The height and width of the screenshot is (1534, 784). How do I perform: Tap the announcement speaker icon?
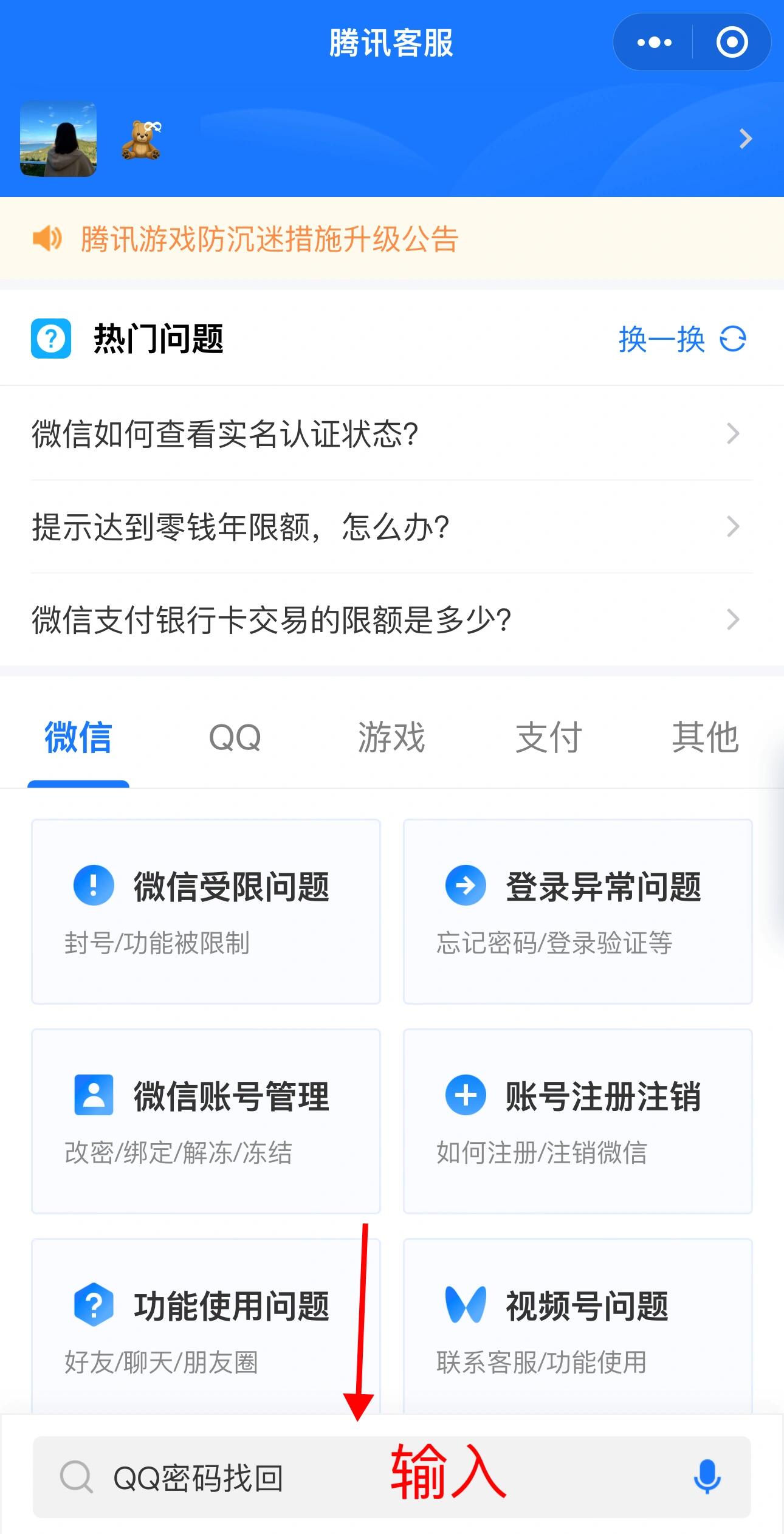point(49,241)
